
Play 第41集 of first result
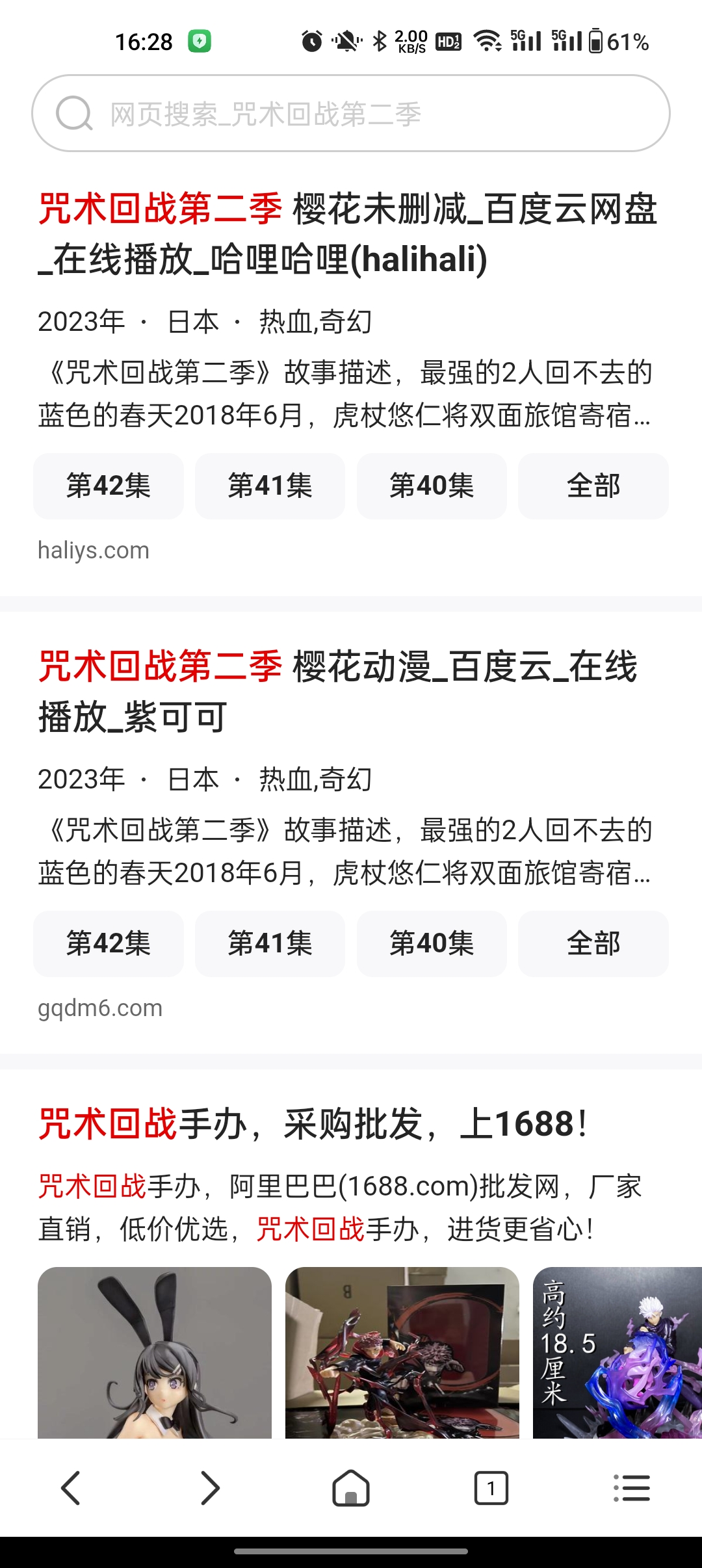coord(270,486)
